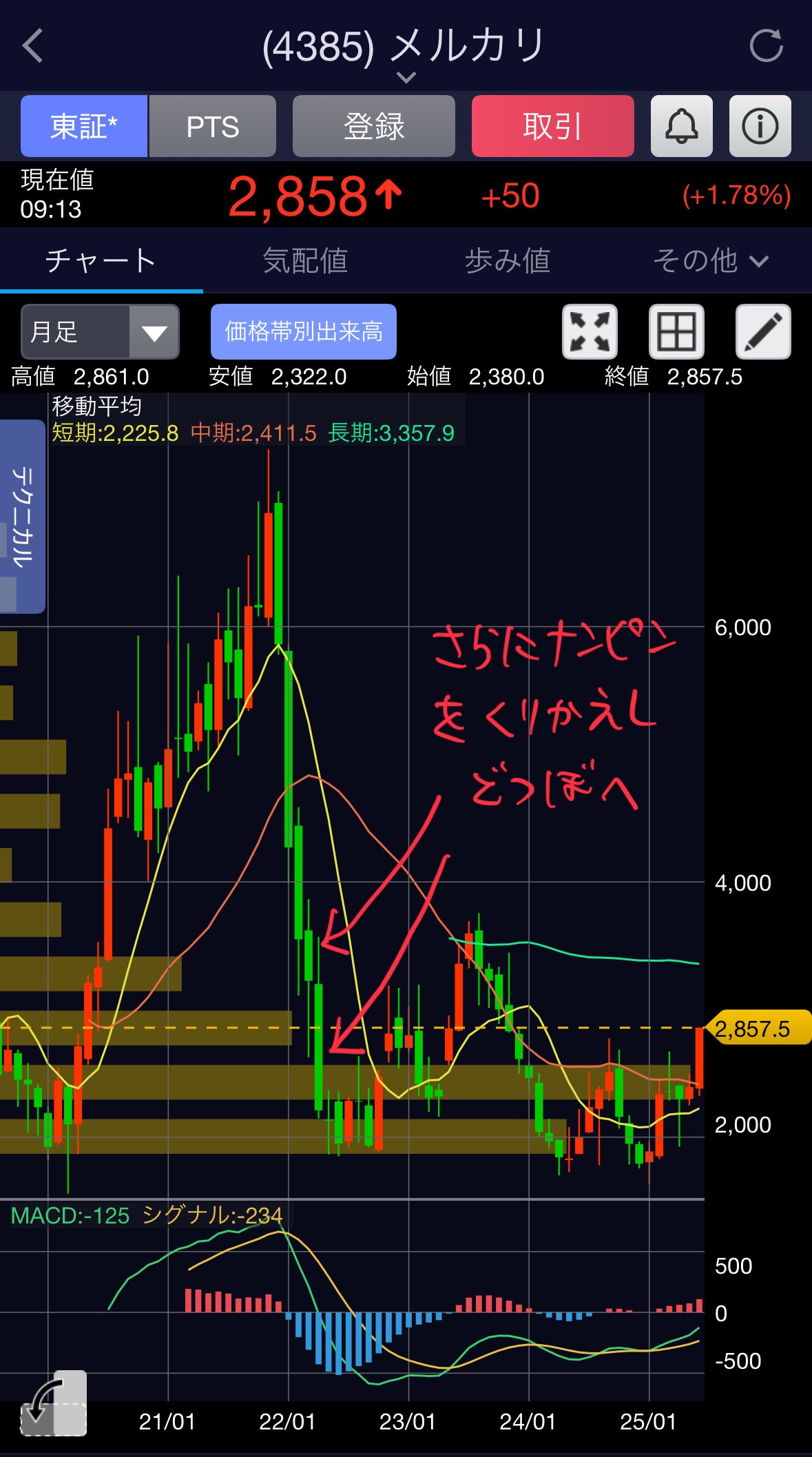Open the stock info icon
Viewport: 812px width, 1457px height.
[x=760, y=126]
